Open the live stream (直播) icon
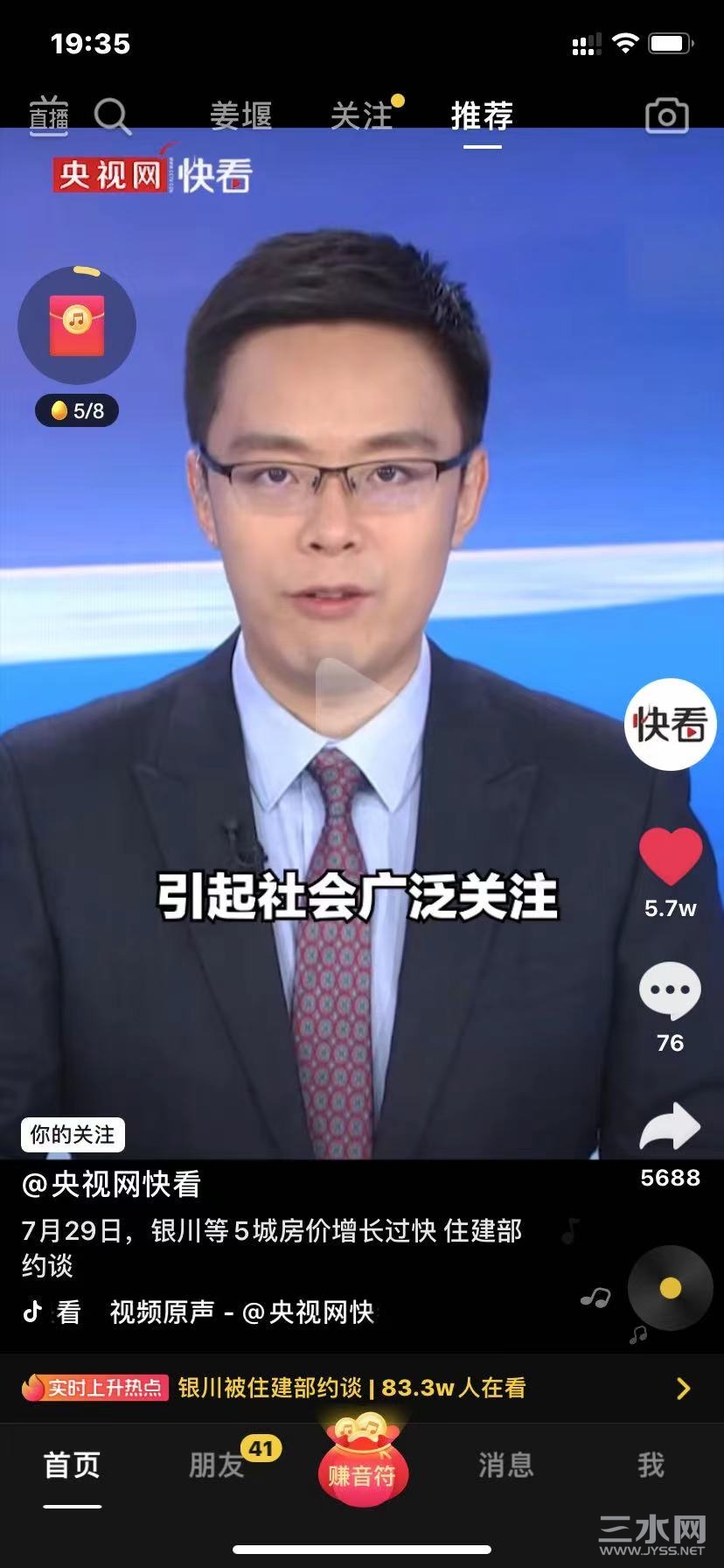This screenshot has height=1568, width=724. pyautogui.click(x=49, y=115)
